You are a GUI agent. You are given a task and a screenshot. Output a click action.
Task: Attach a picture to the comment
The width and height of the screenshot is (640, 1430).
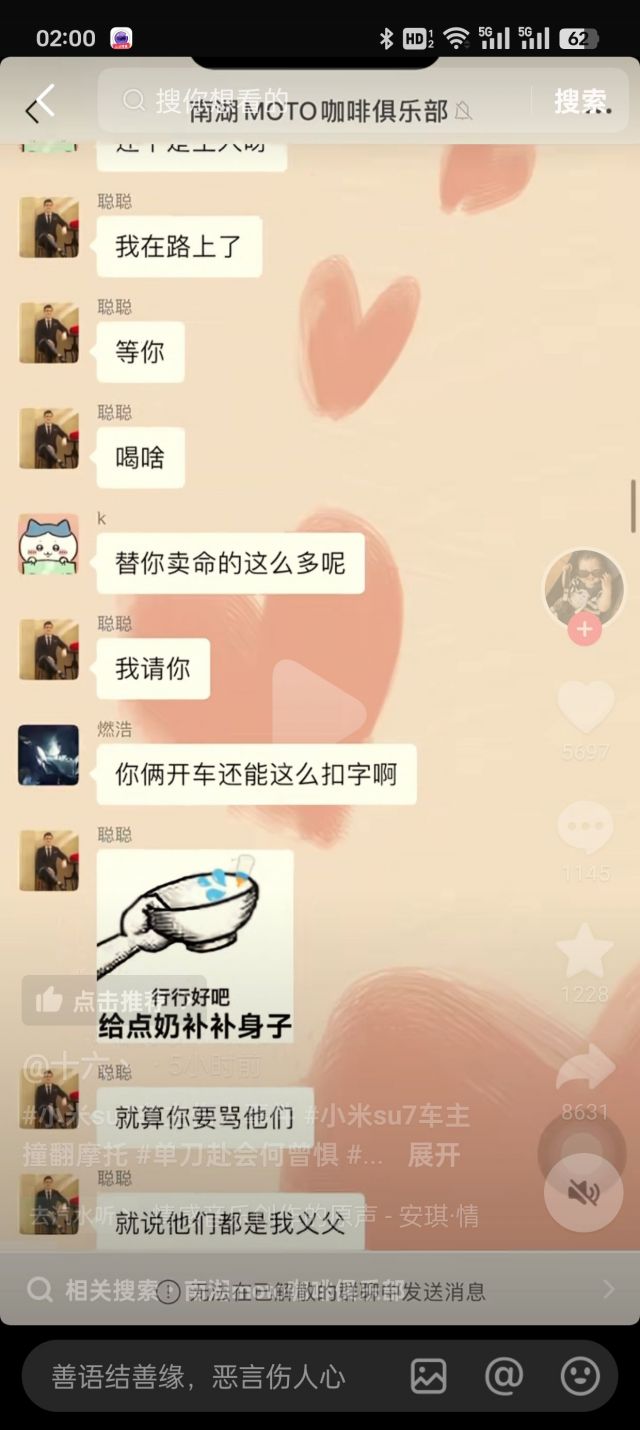tap(428, 1377)
